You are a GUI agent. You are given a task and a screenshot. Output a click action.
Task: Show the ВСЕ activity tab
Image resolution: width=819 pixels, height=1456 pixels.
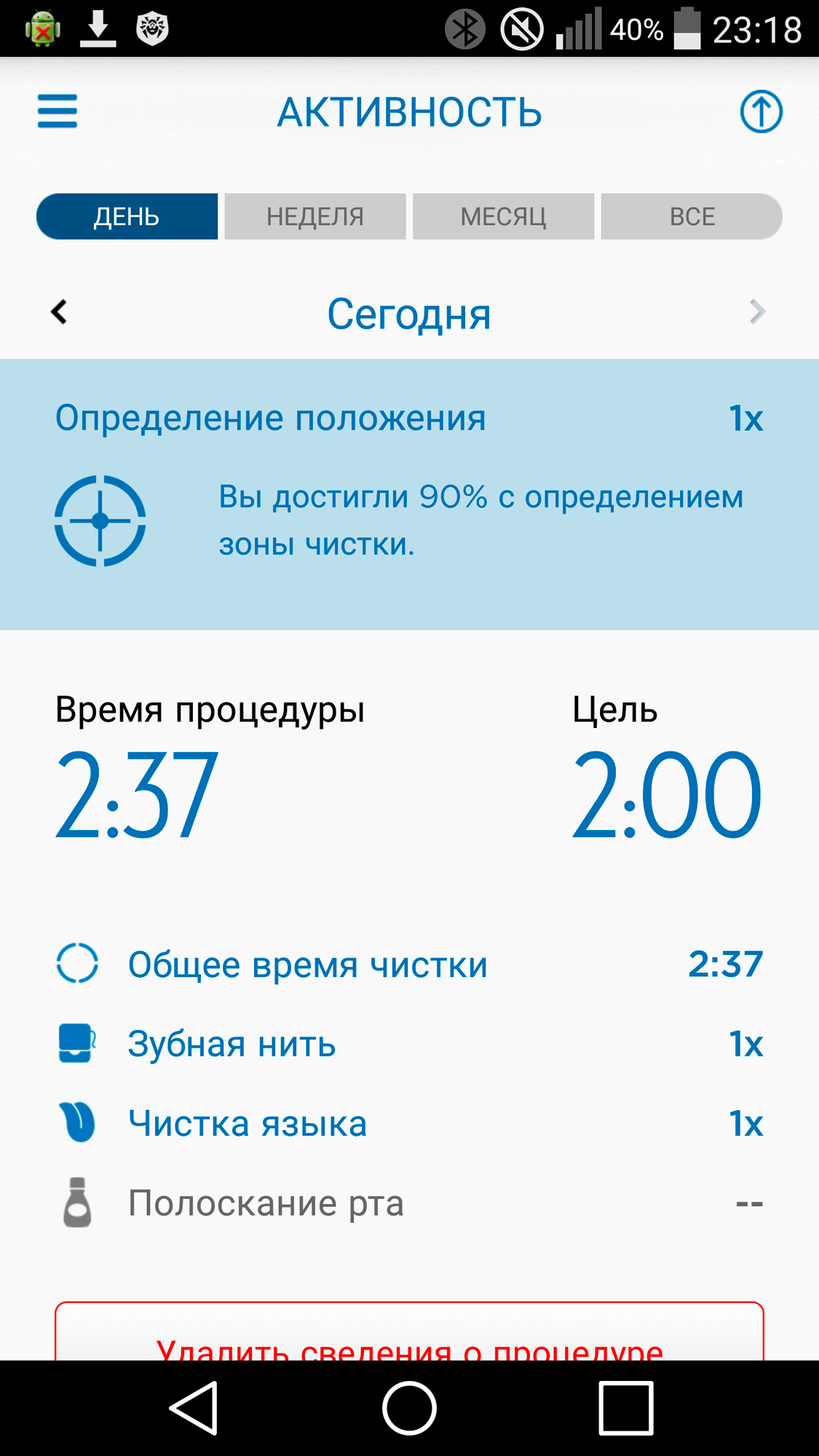[x=692, y=216]
